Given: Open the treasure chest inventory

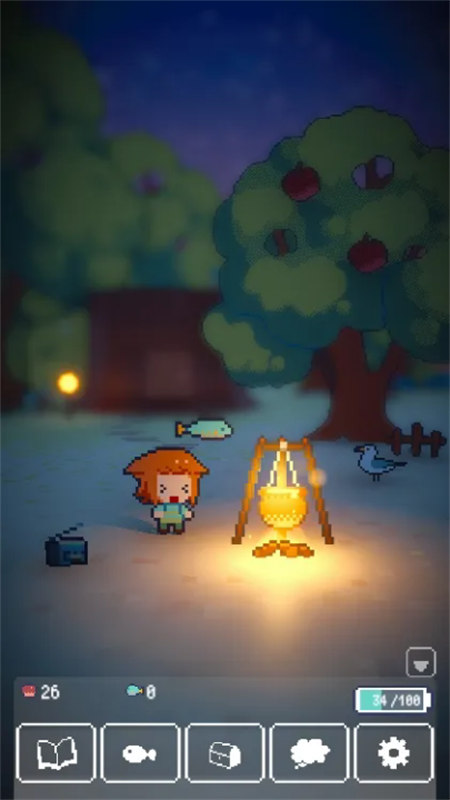Looking at the screenshot, I should 225,753.
